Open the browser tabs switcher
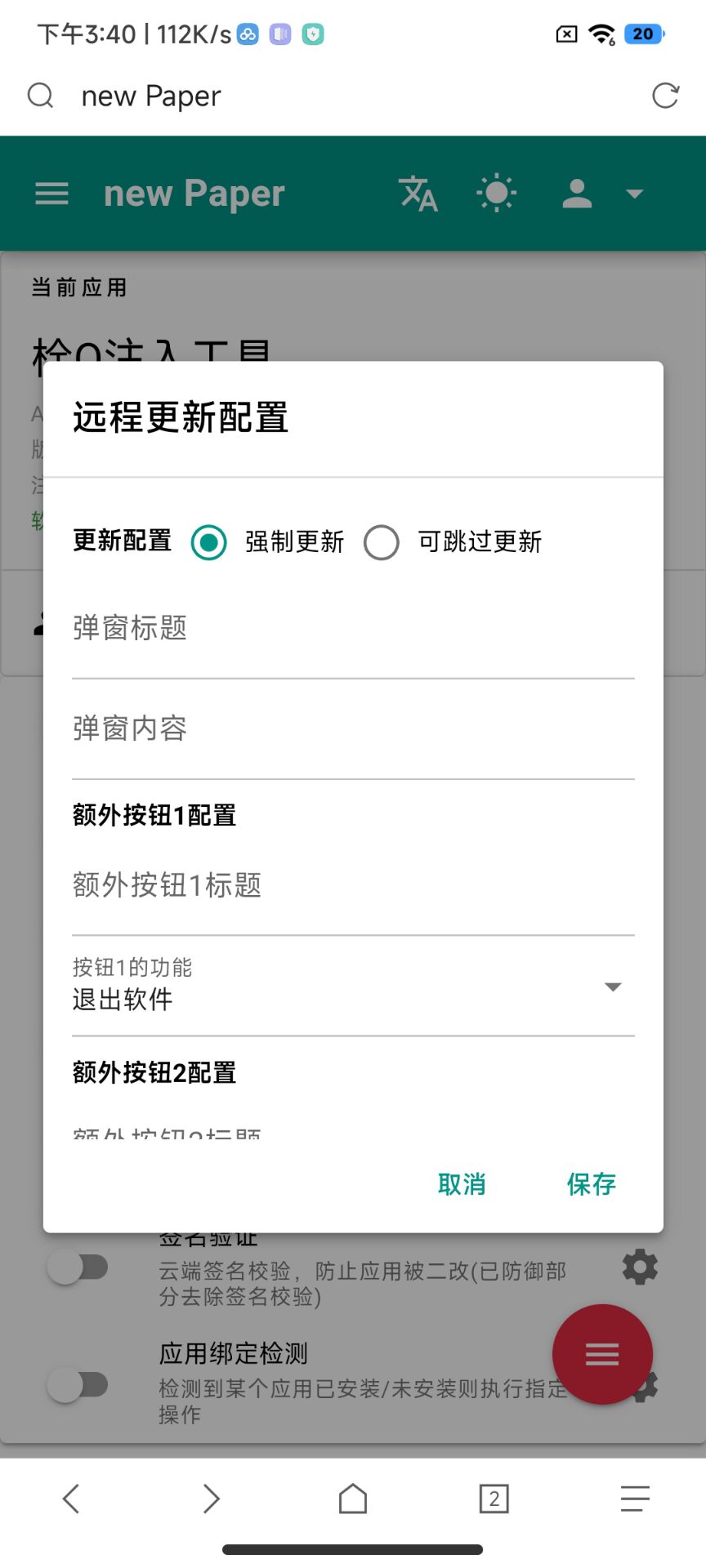Image resolution: width=706 pixels, height=1568 pixels. tap(494, 1498)
